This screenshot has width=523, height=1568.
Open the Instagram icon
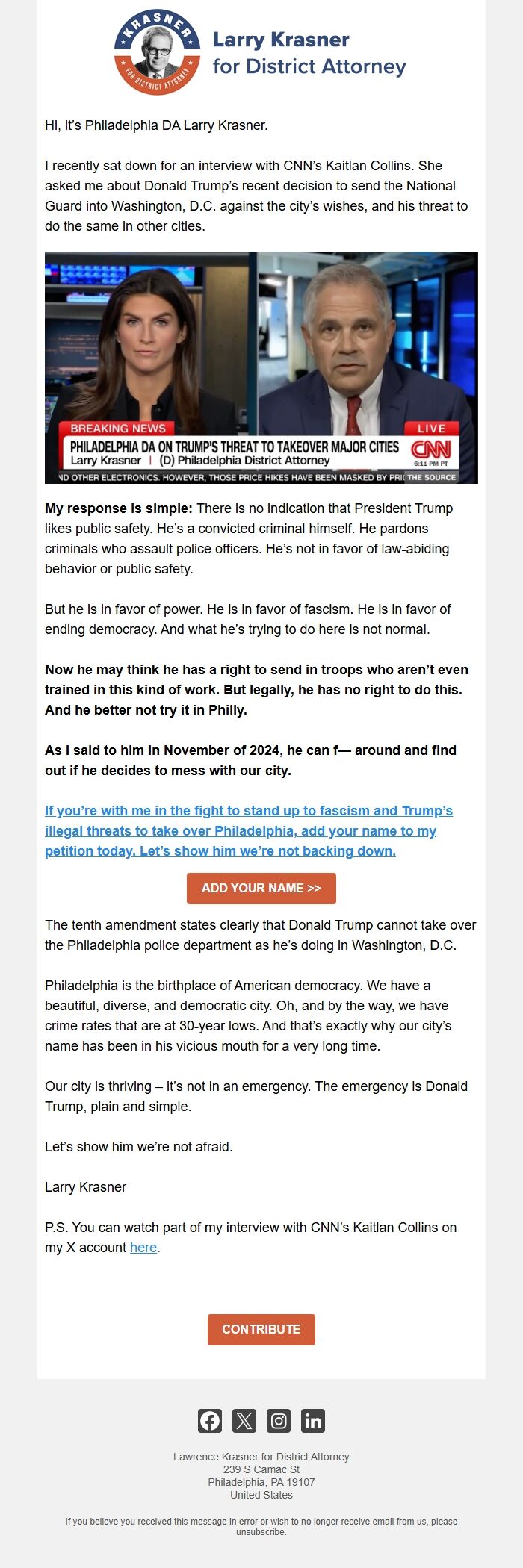[279, 1420]
